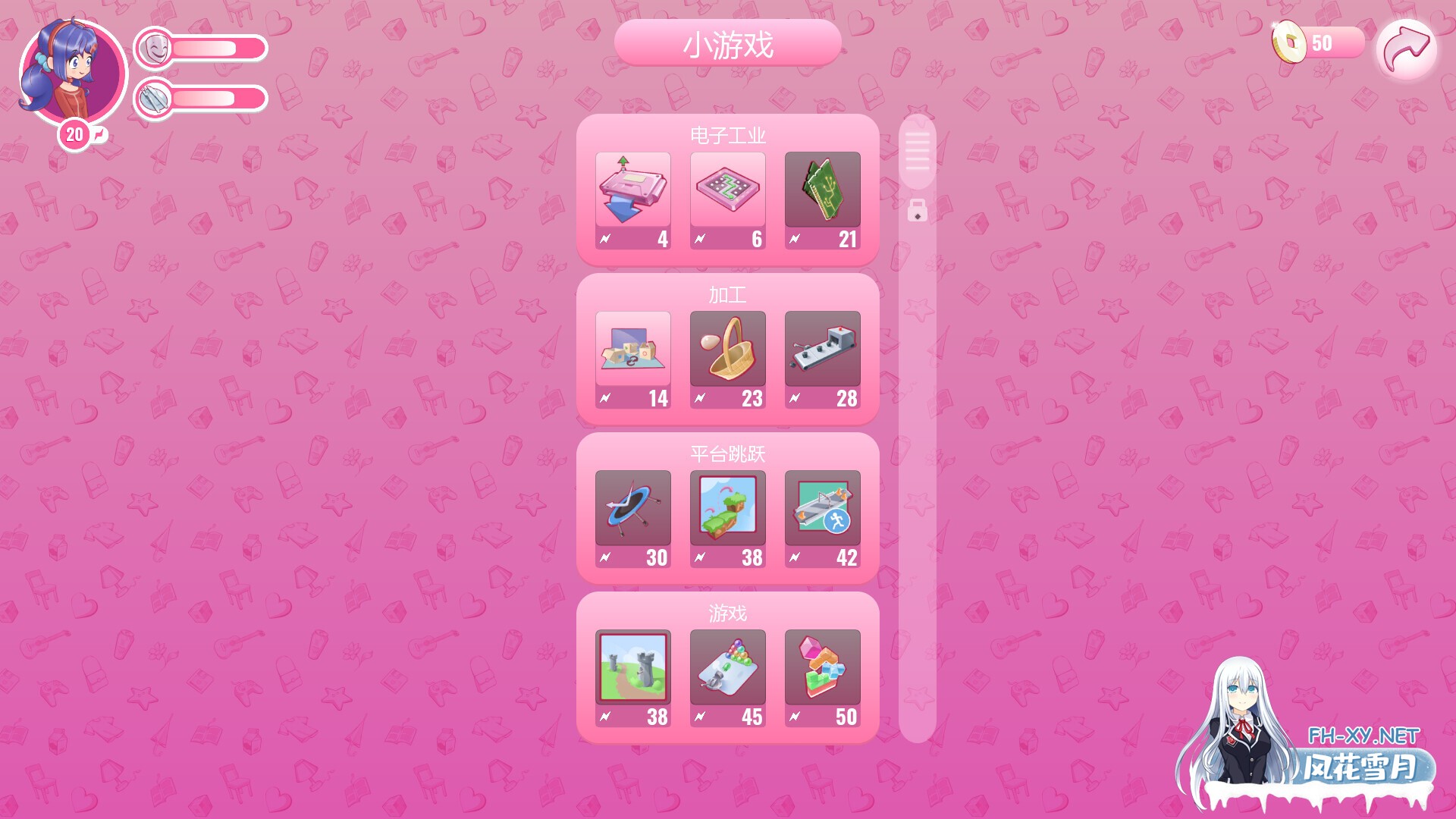Tap the back arrow button
This screenshot has width=1456, height=819.
point(1407,49)
